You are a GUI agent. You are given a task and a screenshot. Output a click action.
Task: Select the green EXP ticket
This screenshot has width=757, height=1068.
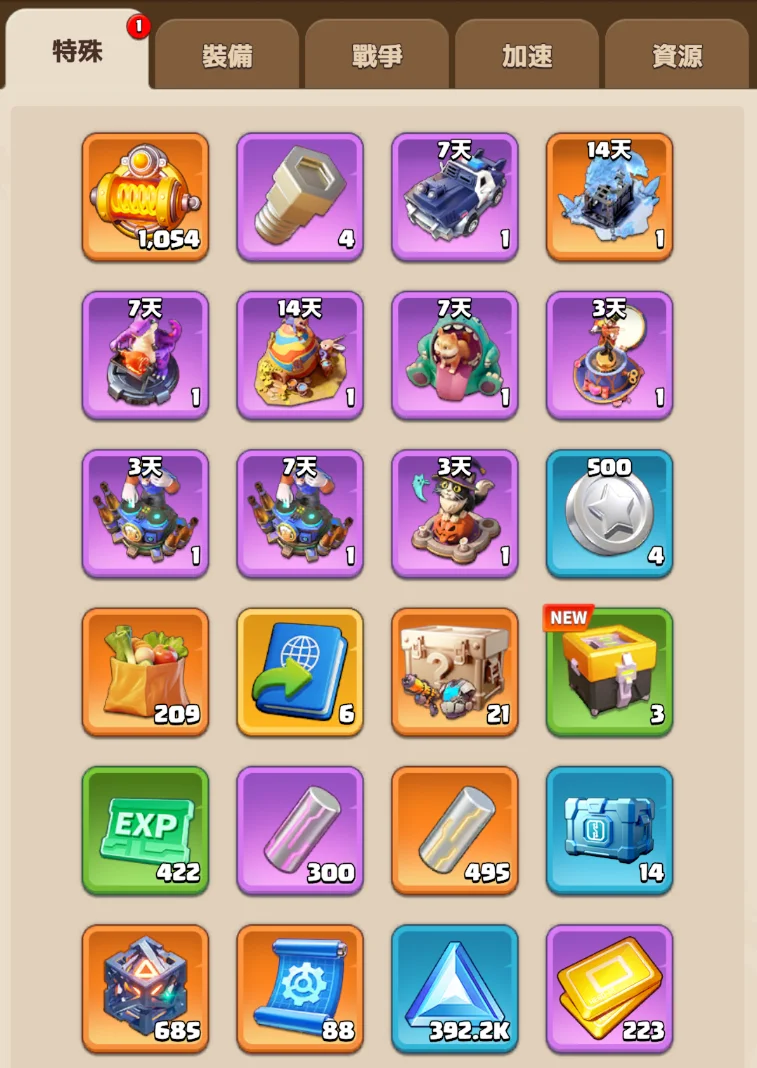click(146, 830)
